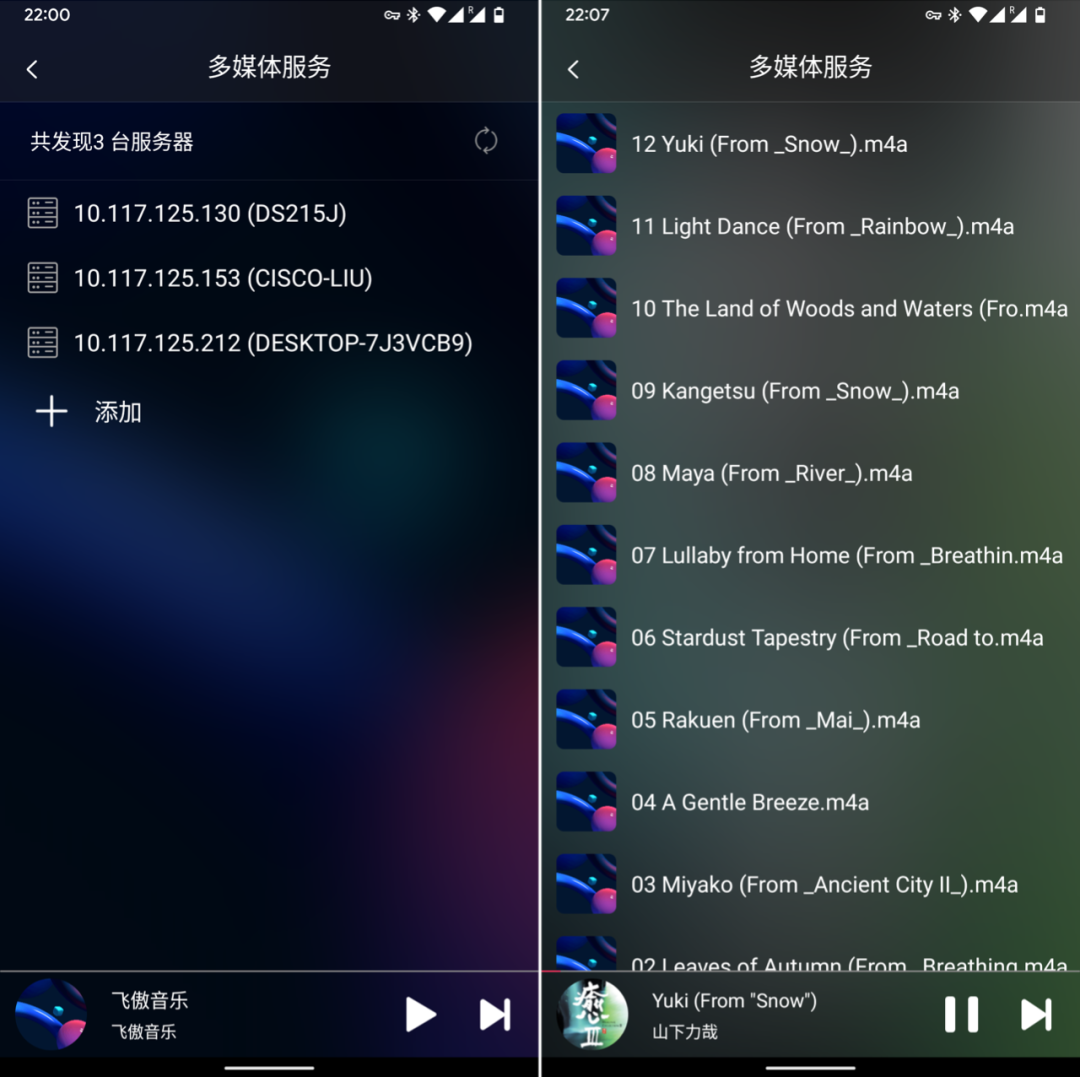This screenshot has height=1077, width=1080.
Task: Play 10 The Land of Woods and Waters
Action: [x=848, y=309]
